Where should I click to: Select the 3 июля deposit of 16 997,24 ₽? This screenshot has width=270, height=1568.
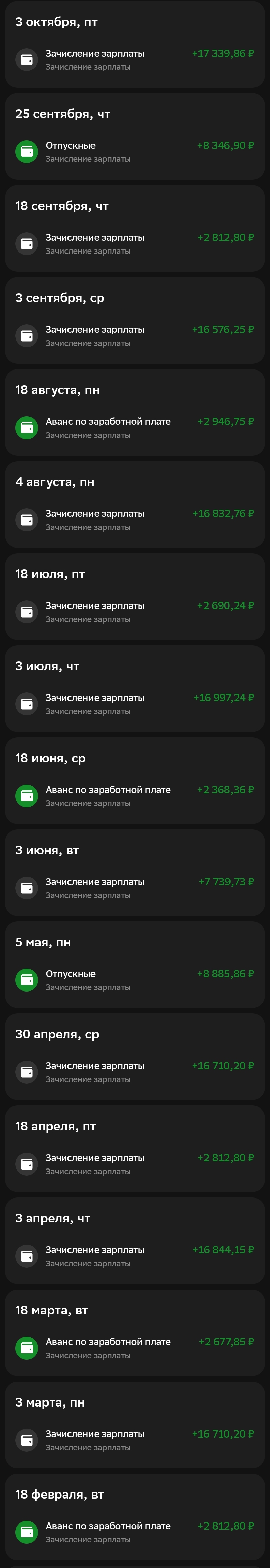135,704
